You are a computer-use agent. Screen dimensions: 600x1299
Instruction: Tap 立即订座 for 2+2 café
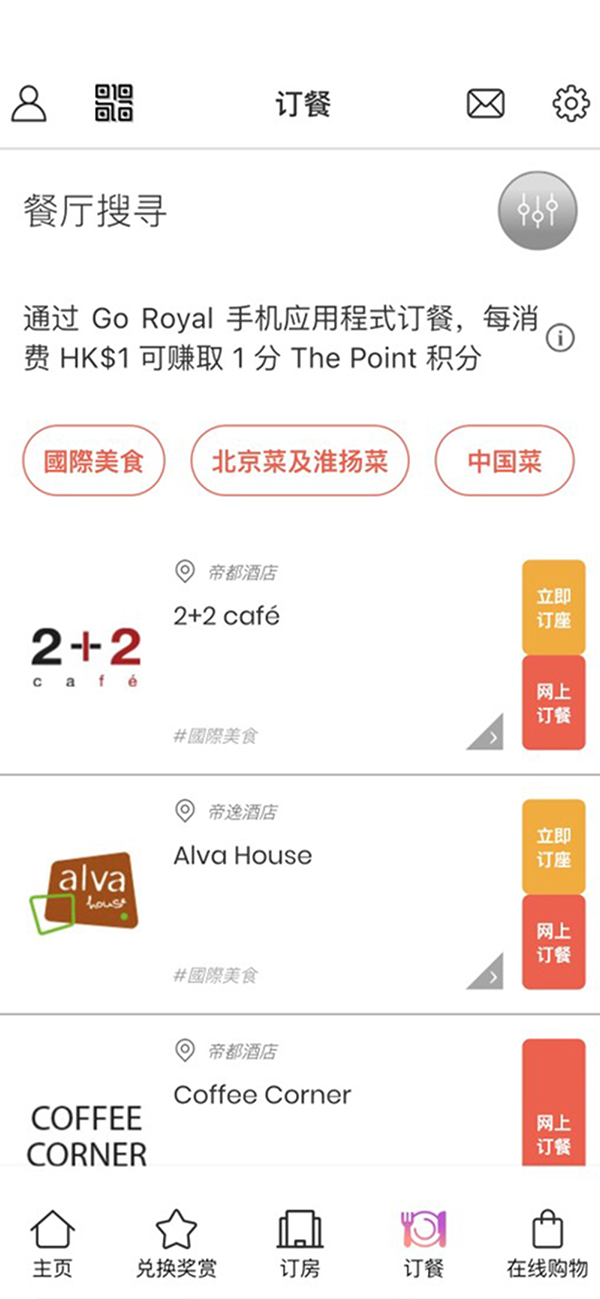pos(553,607)
